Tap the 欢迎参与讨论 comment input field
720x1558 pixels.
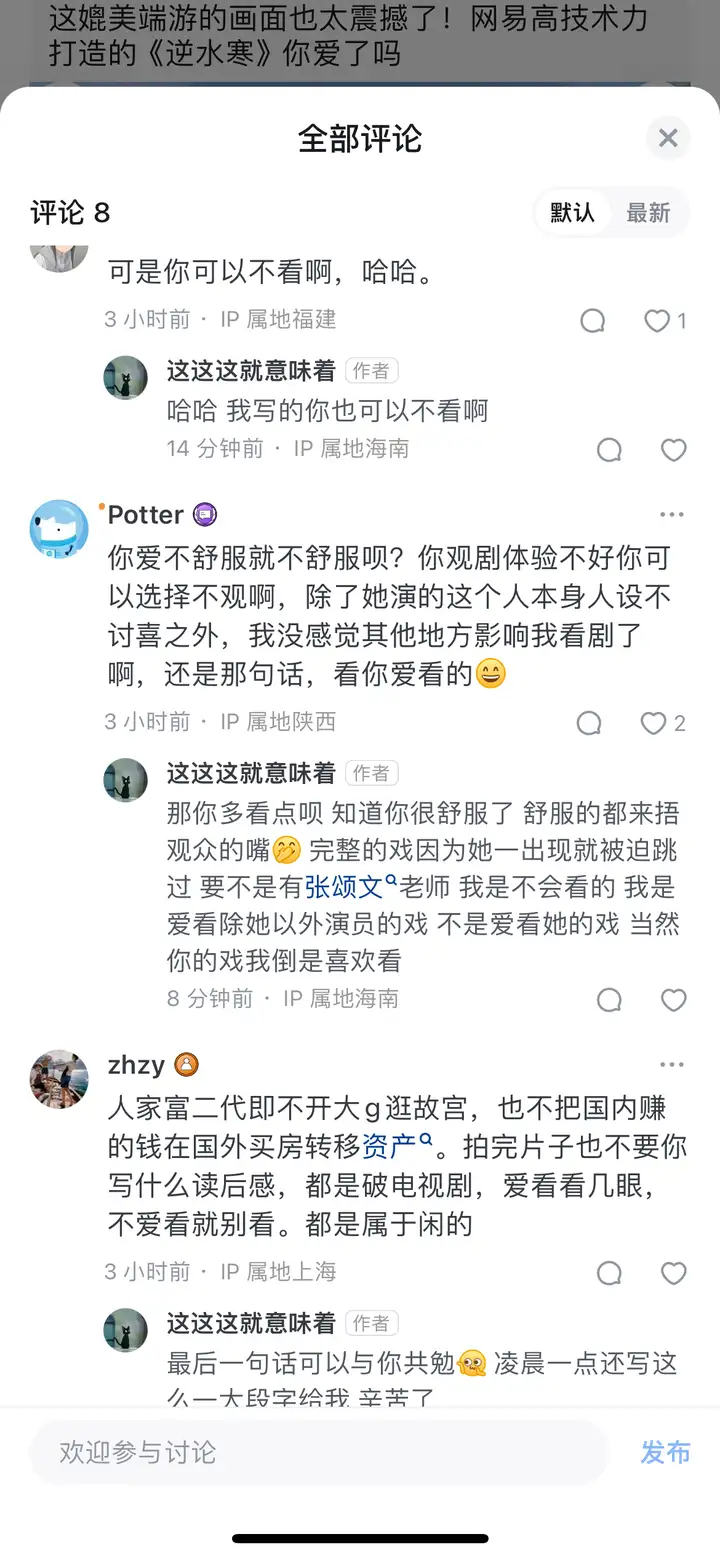click(319, 1453)
